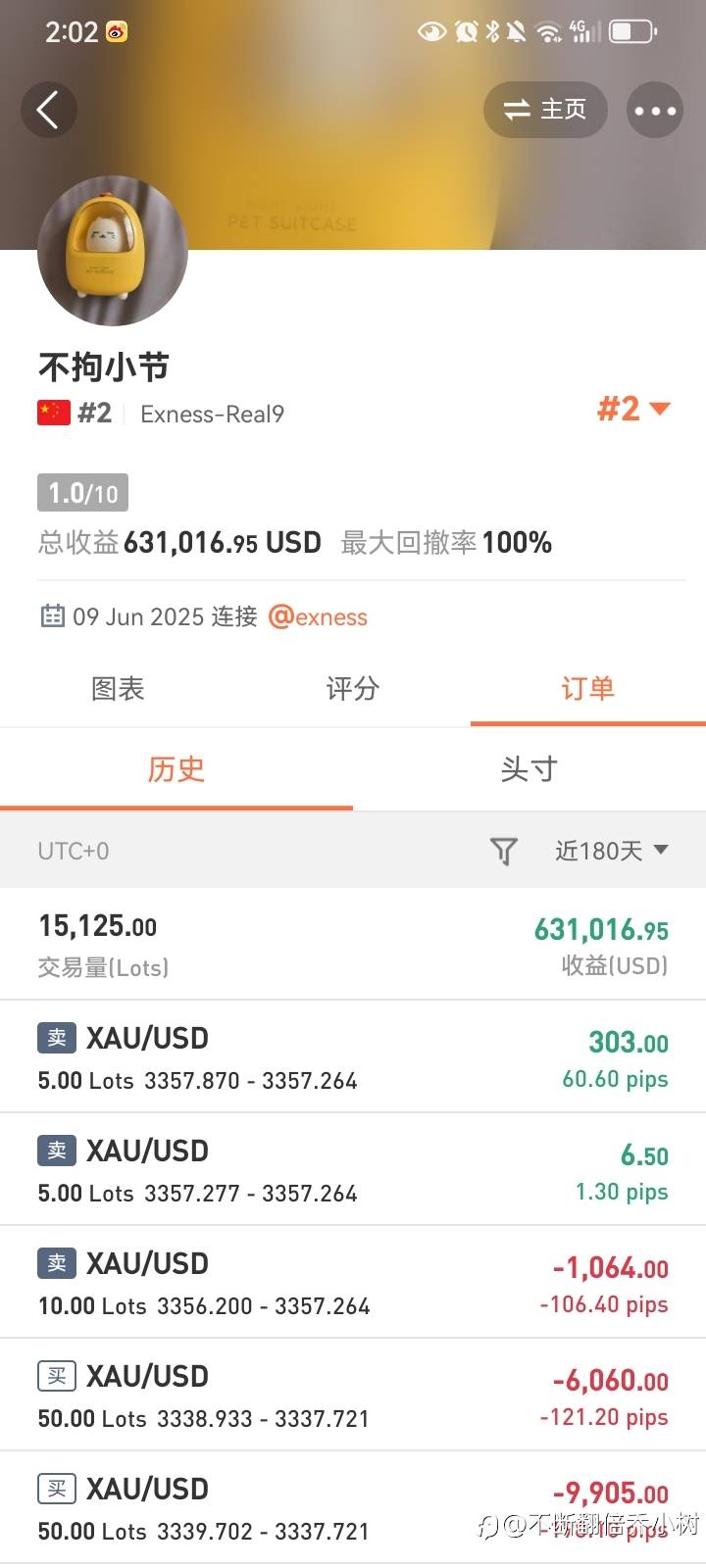Tap the UTC+0 timezone label
This screenshot has height=1568, width=706.
point(73,851)
